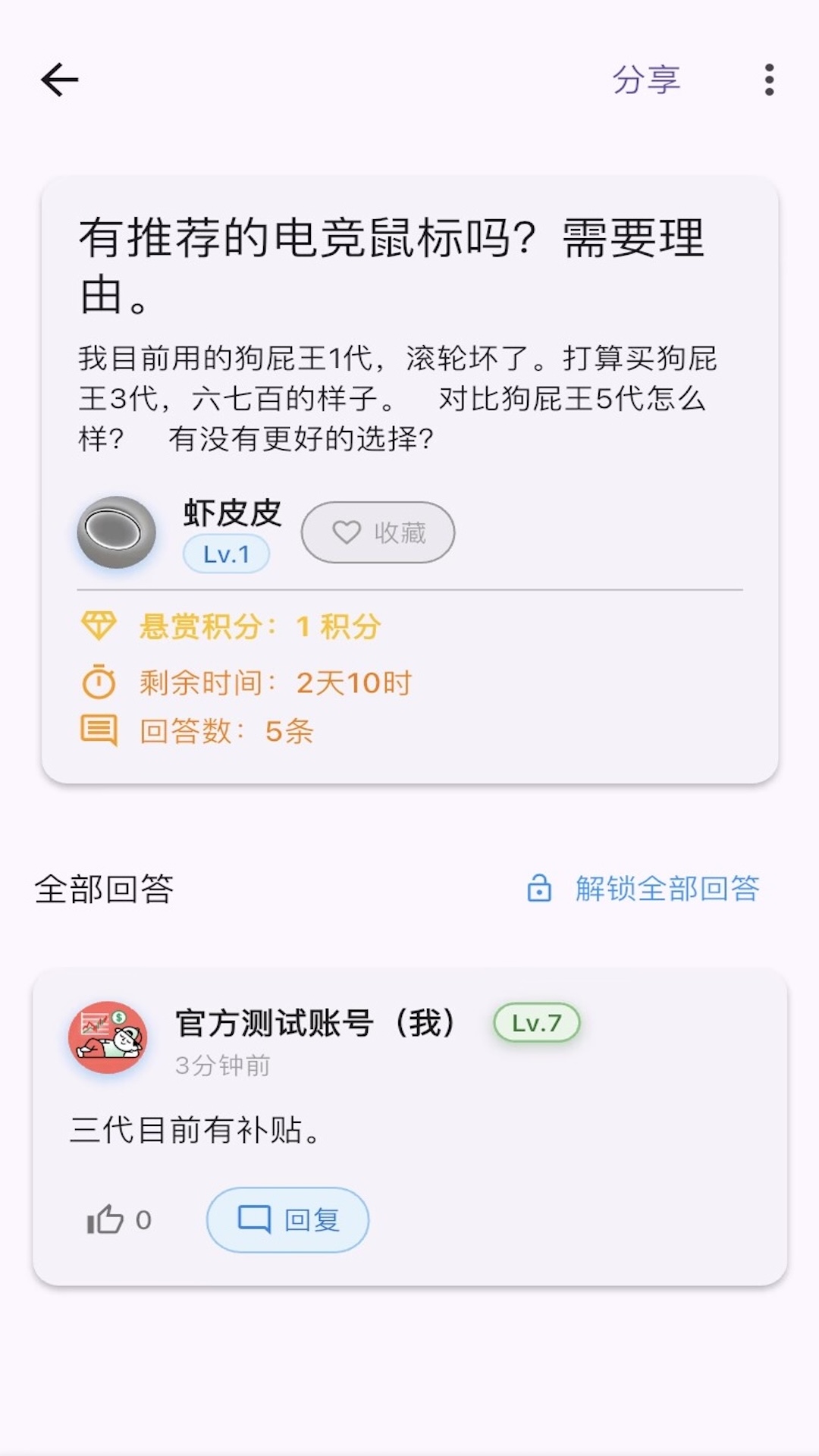Viewport: 819px width, 1456px height.
Task: Tap the Lv.7 badge on the answer
Action: tap(535, 1021)
